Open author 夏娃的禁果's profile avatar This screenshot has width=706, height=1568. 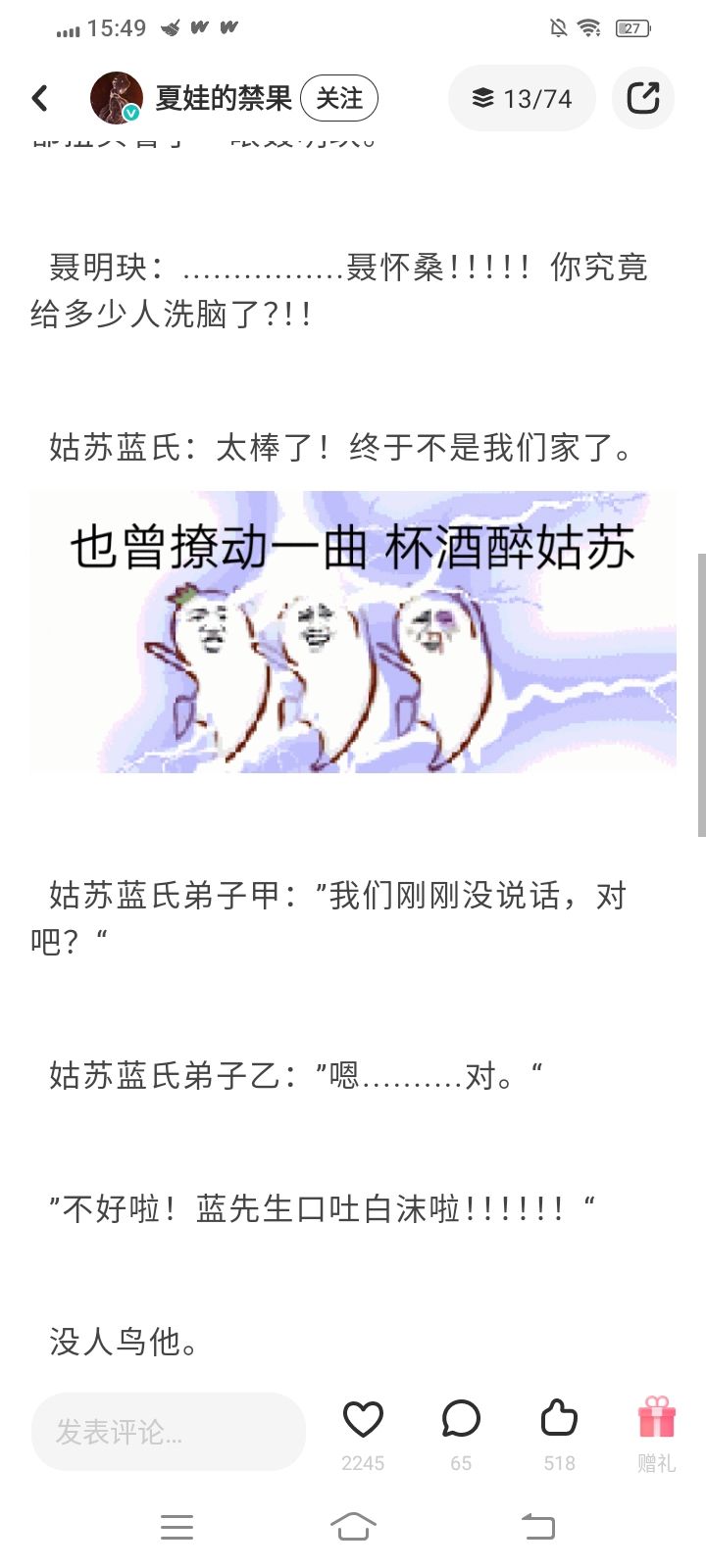(116, 98)
